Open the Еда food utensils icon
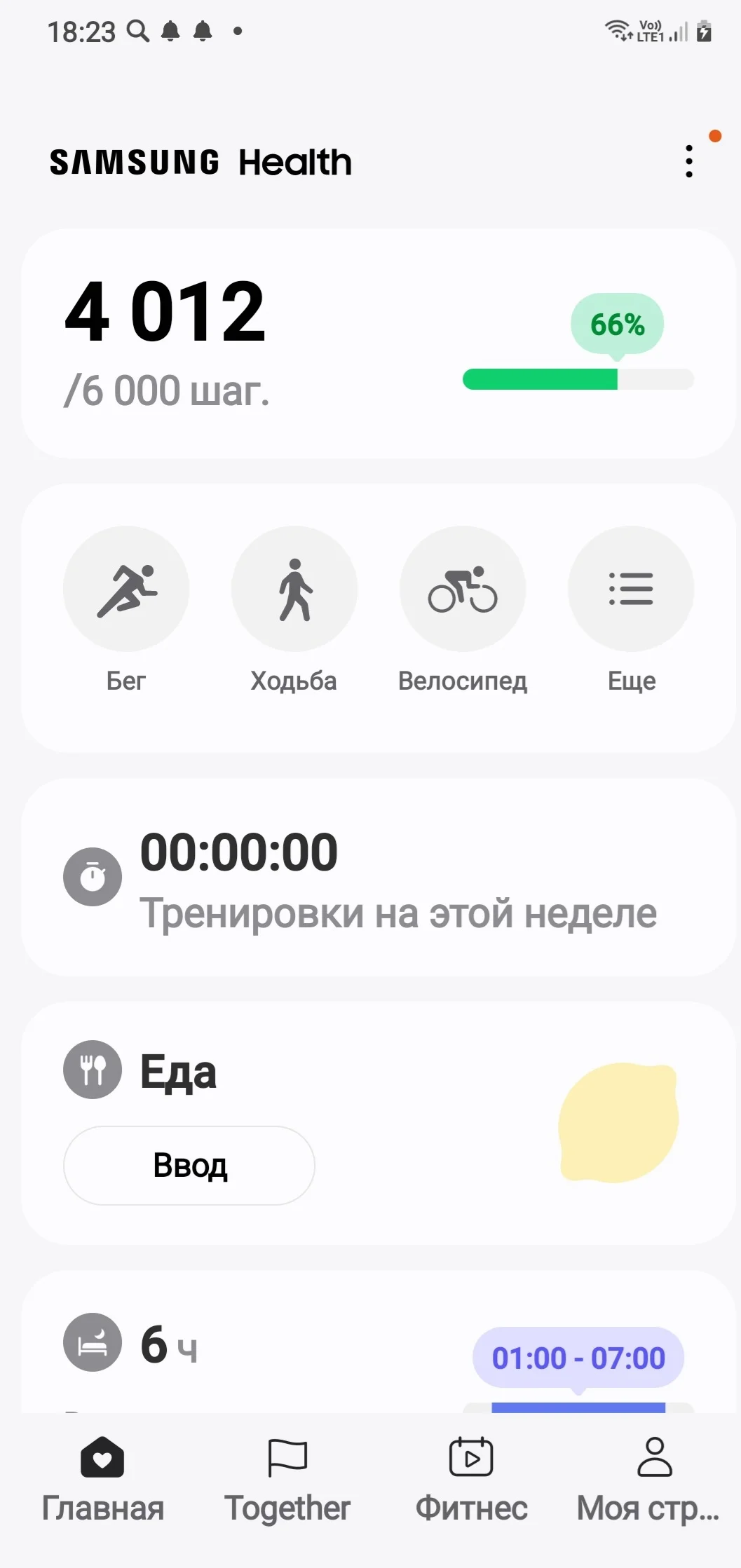The image size is (741, 1568). pos(93,1070)
